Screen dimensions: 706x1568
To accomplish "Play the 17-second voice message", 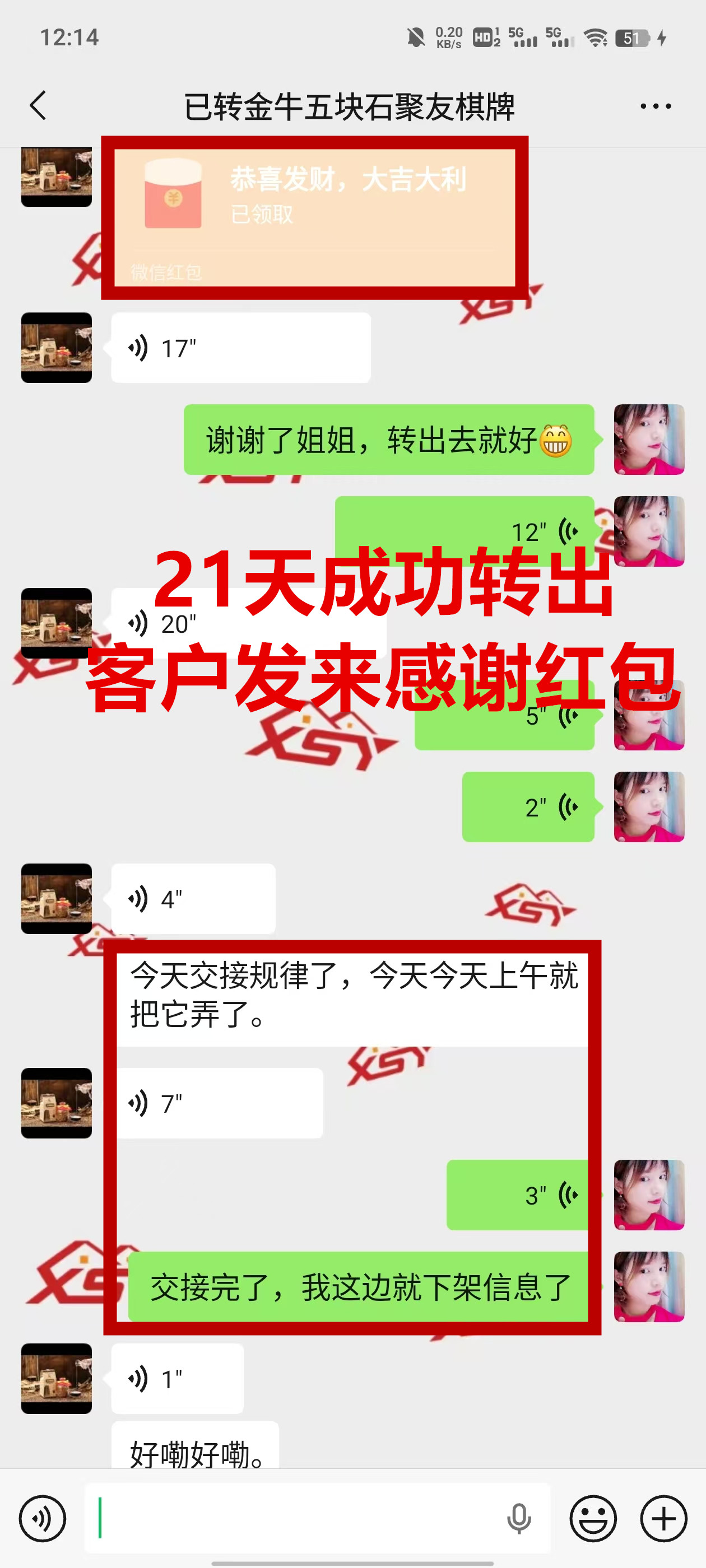I will (x=240, y=348).
